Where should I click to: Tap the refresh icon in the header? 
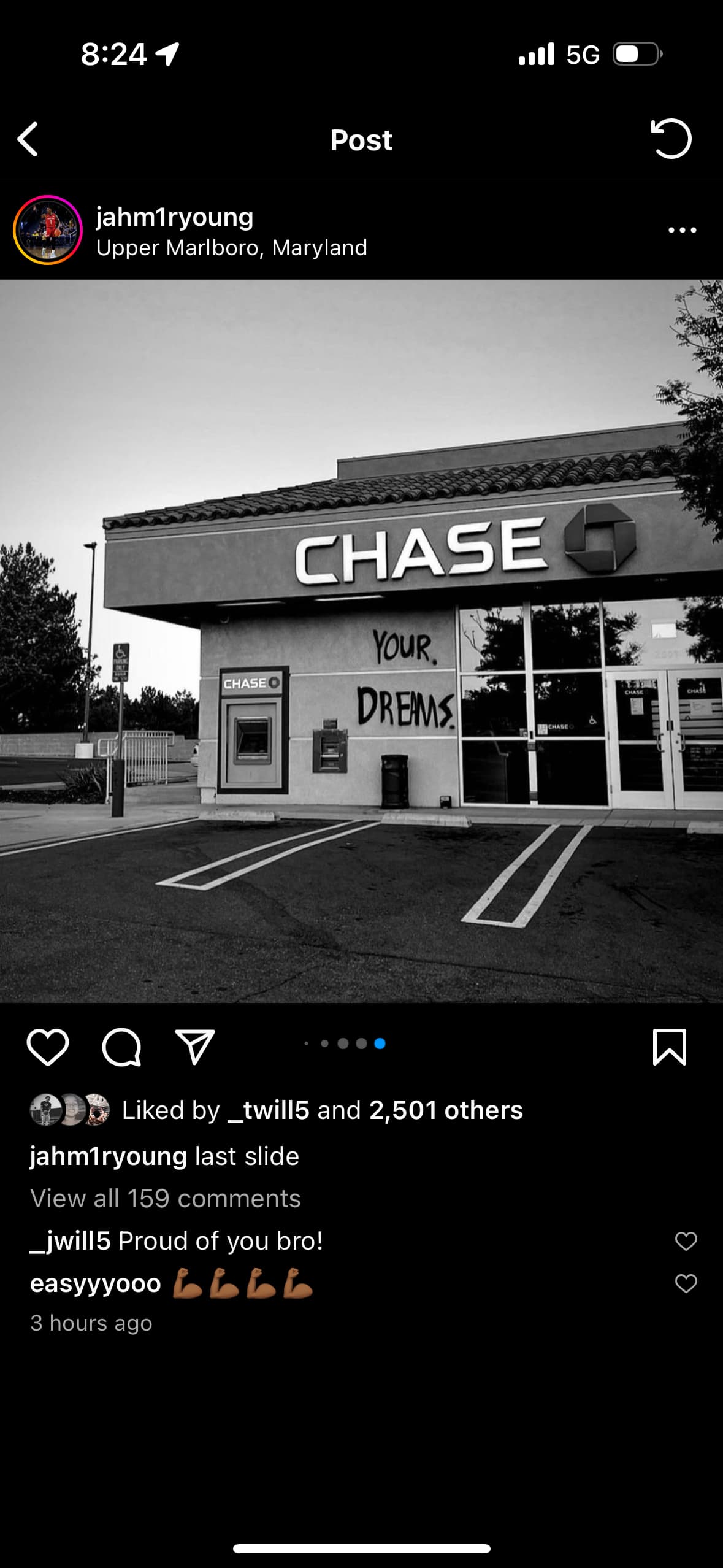tap(671, 139)
